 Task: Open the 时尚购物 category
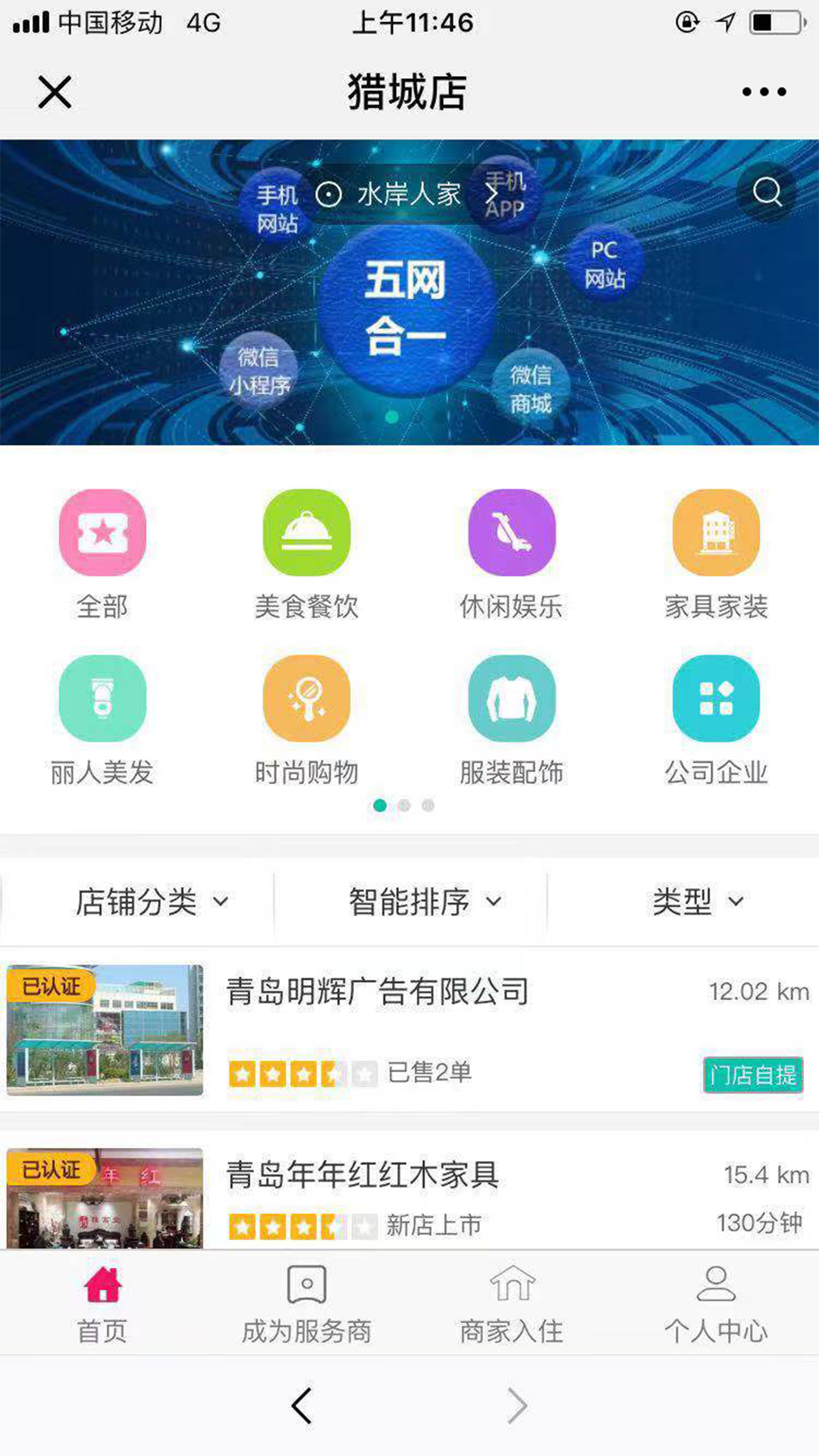click(x=306, y=720)
